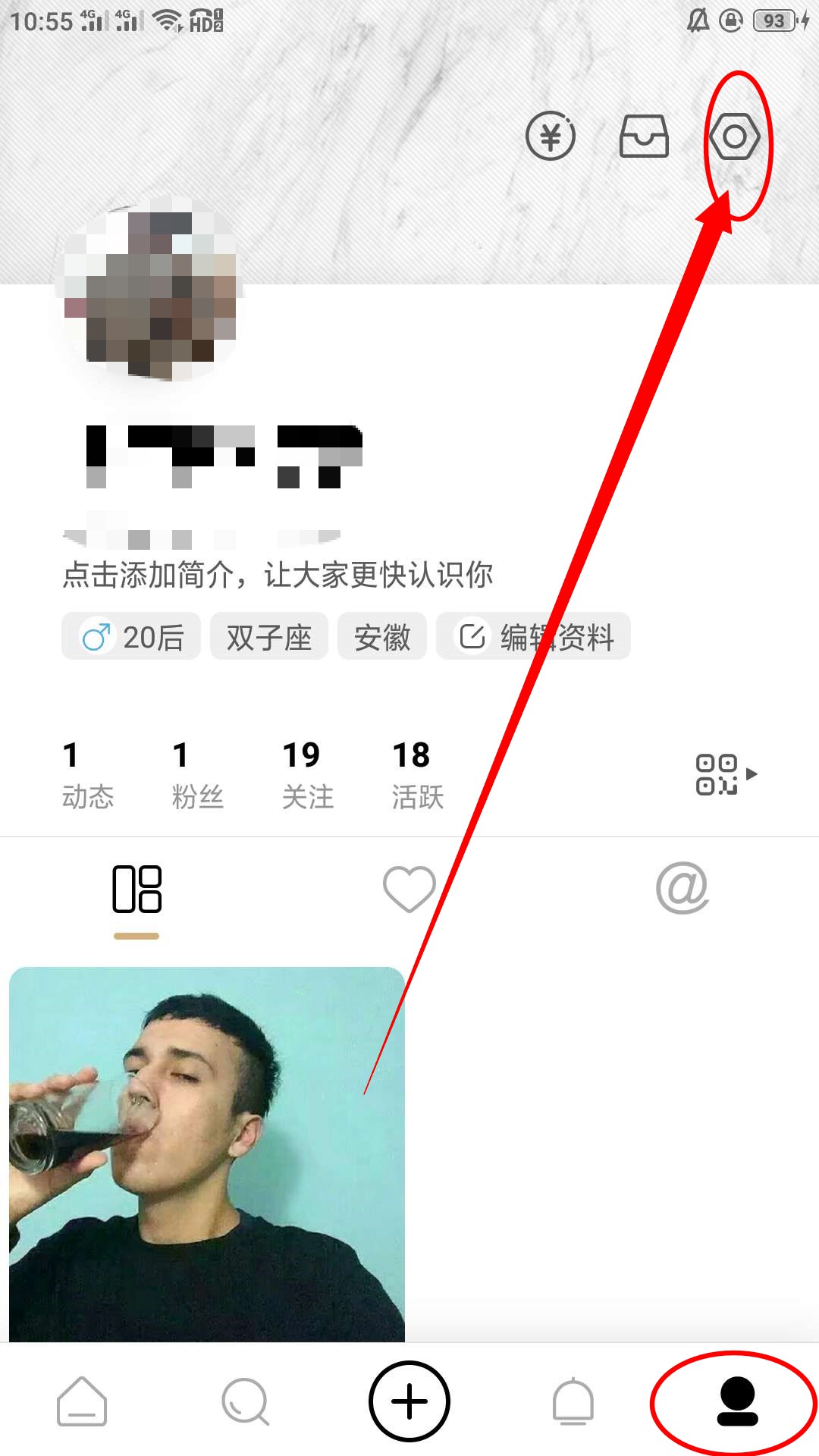Open the settings gear icon
This screenshot has width=819, height=1456.
[734, 136]
